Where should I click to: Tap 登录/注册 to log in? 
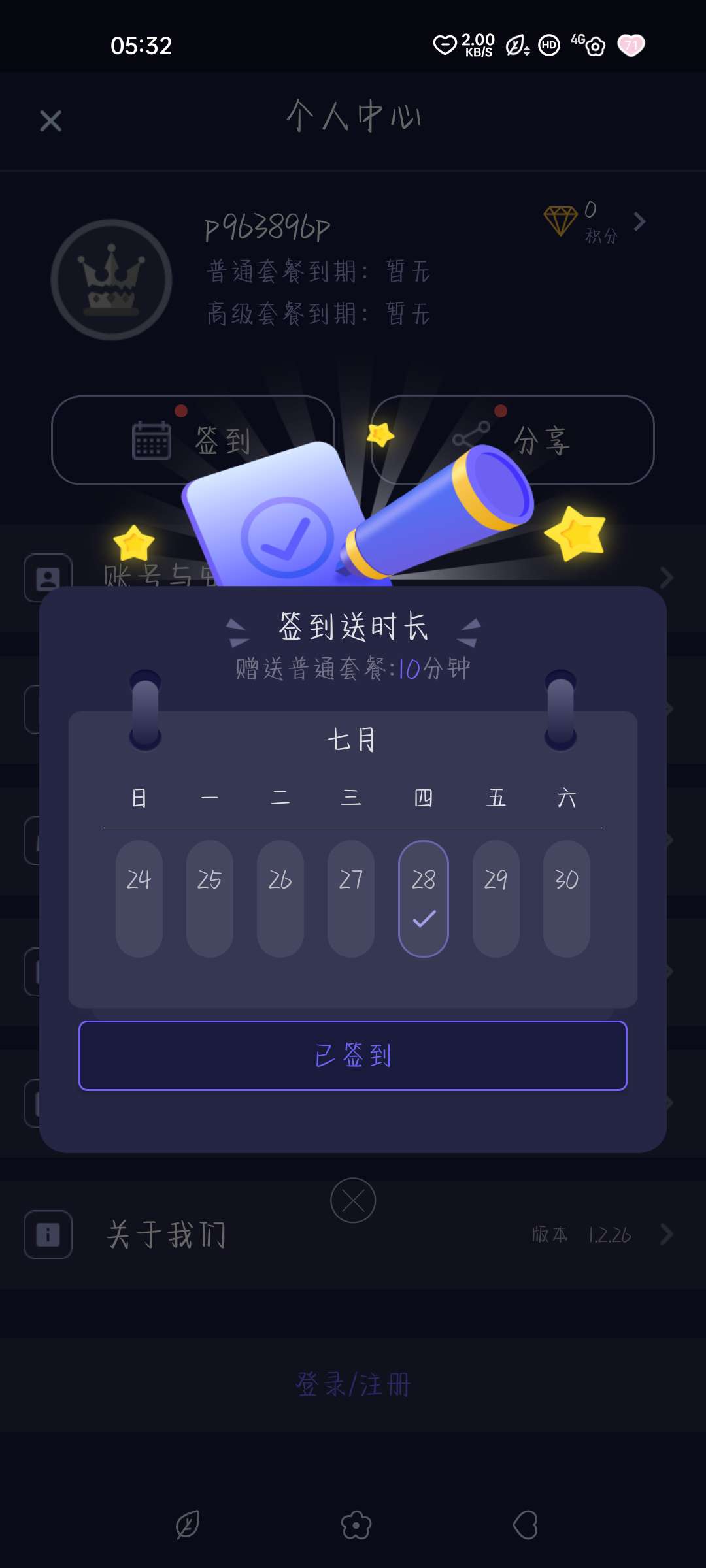tap(353, 1384)
